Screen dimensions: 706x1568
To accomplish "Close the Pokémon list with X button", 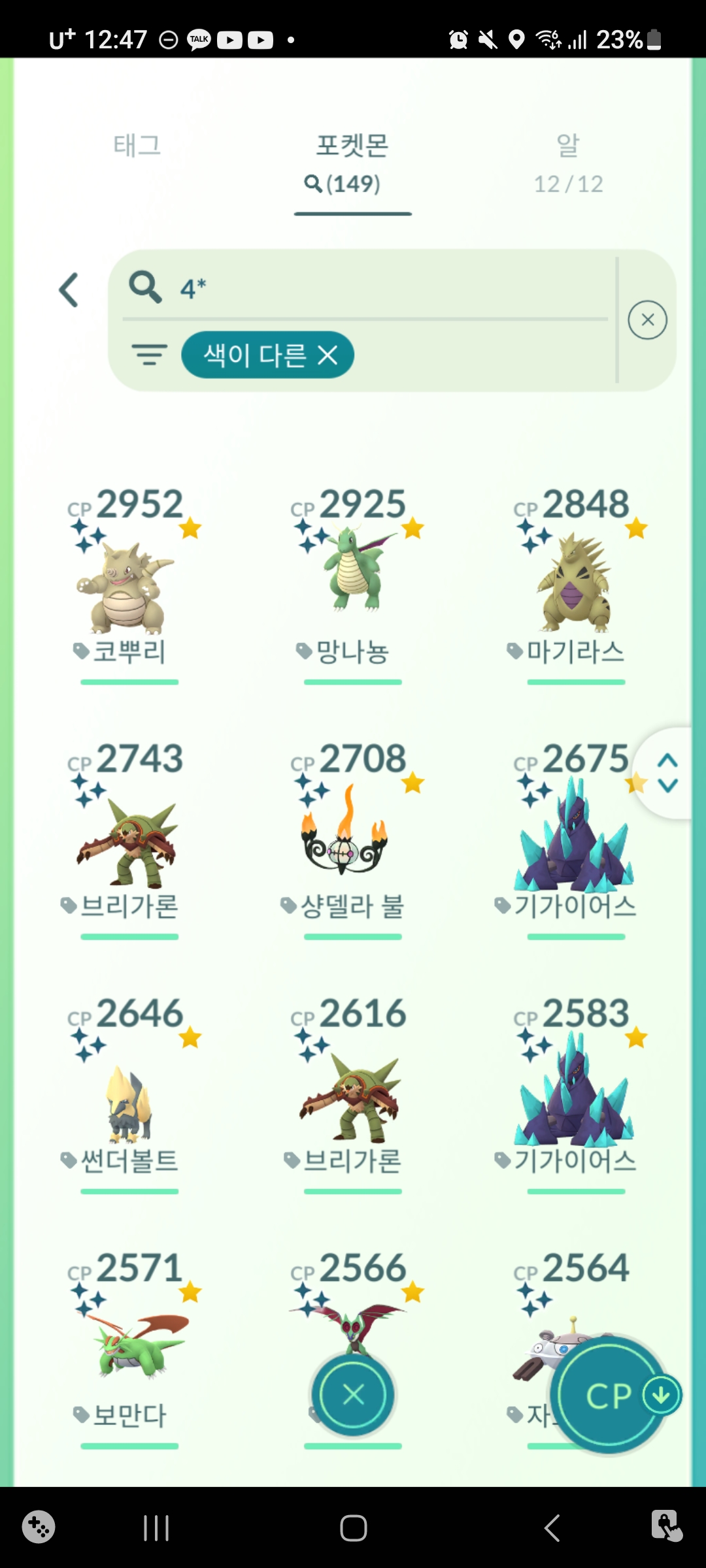I will (353, 1395).
